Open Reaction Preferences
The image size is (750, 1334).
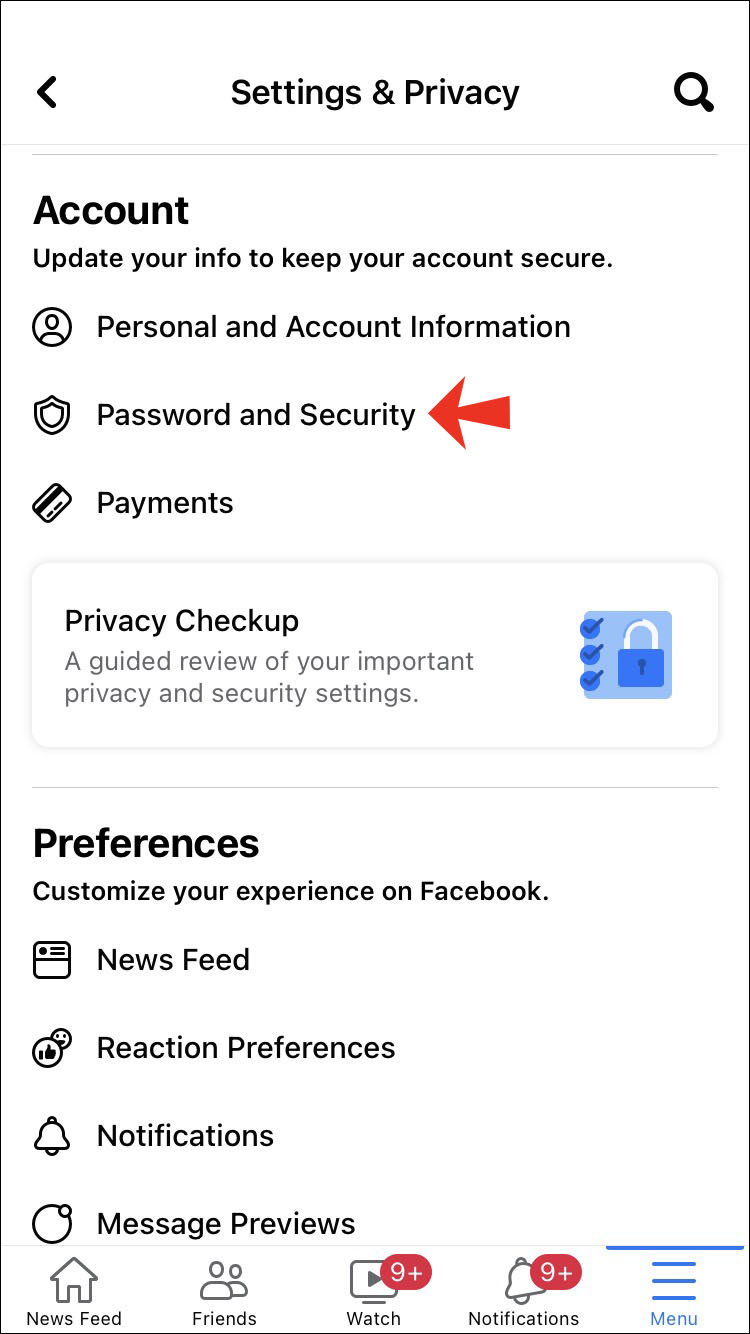point(245,1048)
